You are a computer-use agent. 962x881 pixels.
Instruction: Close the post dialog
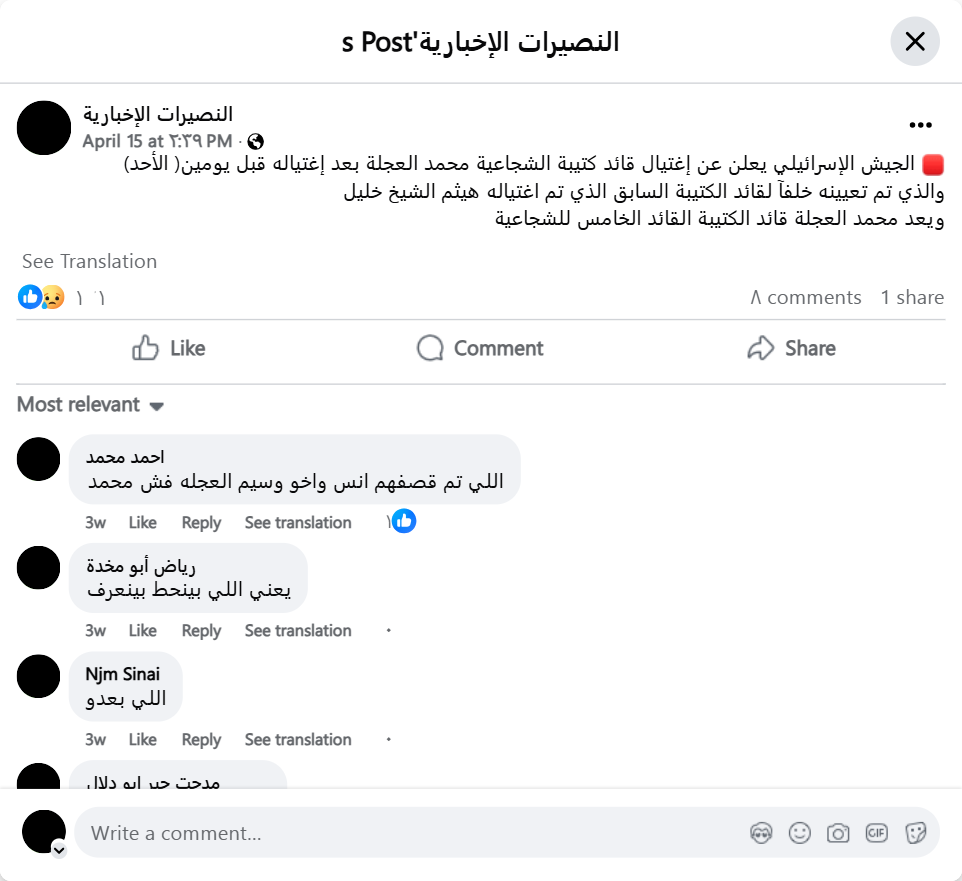click(914, 42)
